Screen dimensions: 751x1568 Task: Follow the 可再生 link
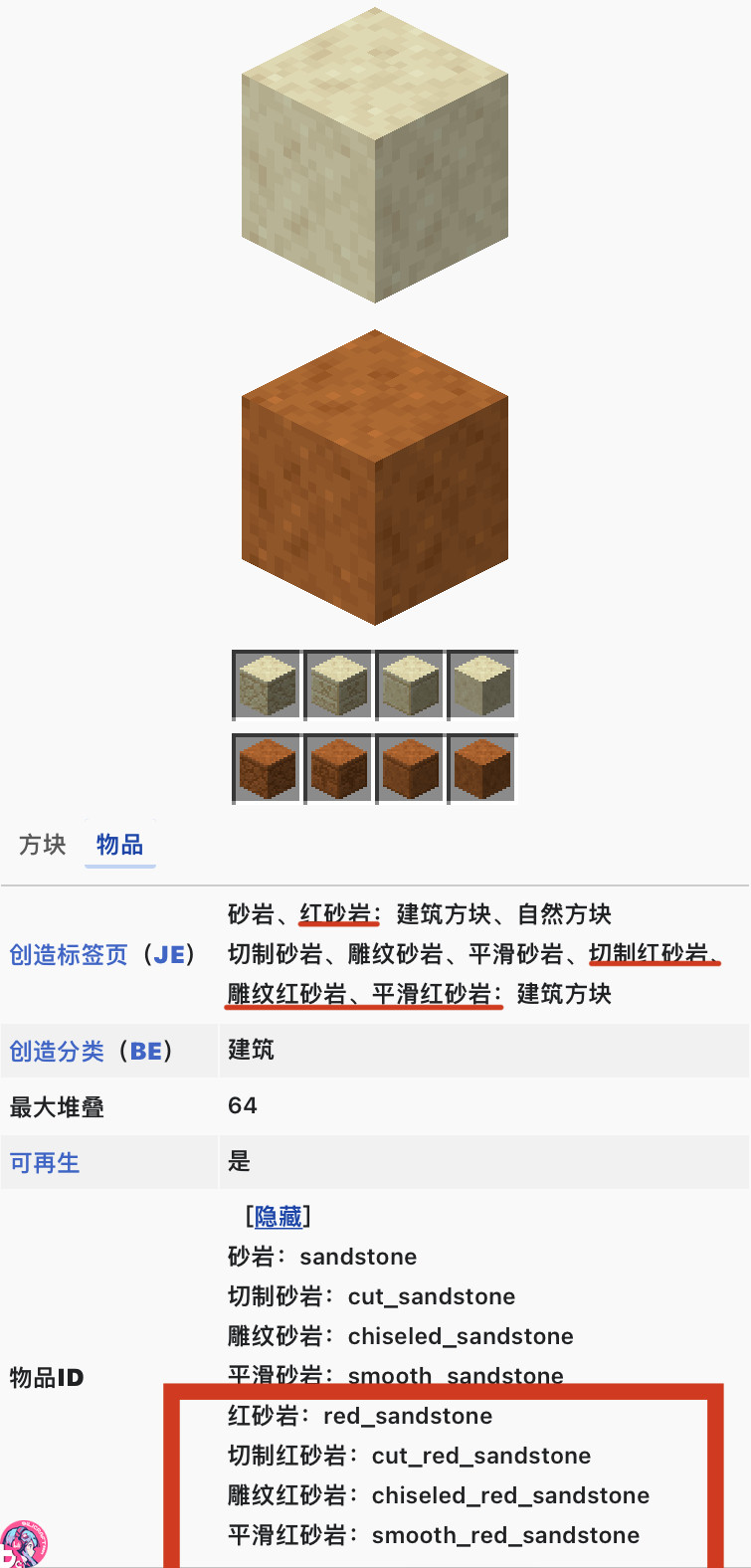(x=44, y=1162)
